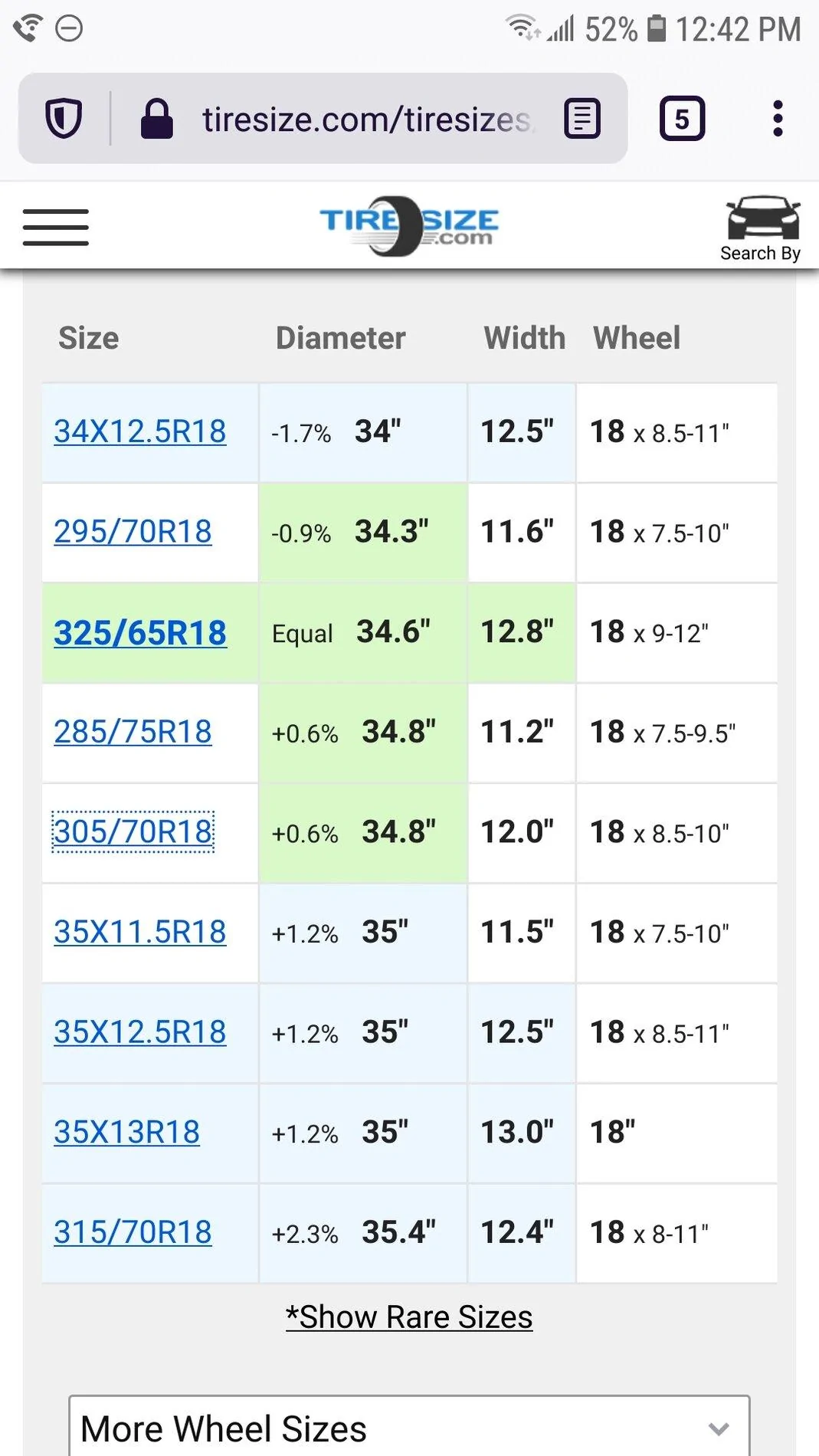The width and height of the screenshot is (819, 1456).
Task: Open the 285/75R18 tire size link
Action: click(133, 732)
